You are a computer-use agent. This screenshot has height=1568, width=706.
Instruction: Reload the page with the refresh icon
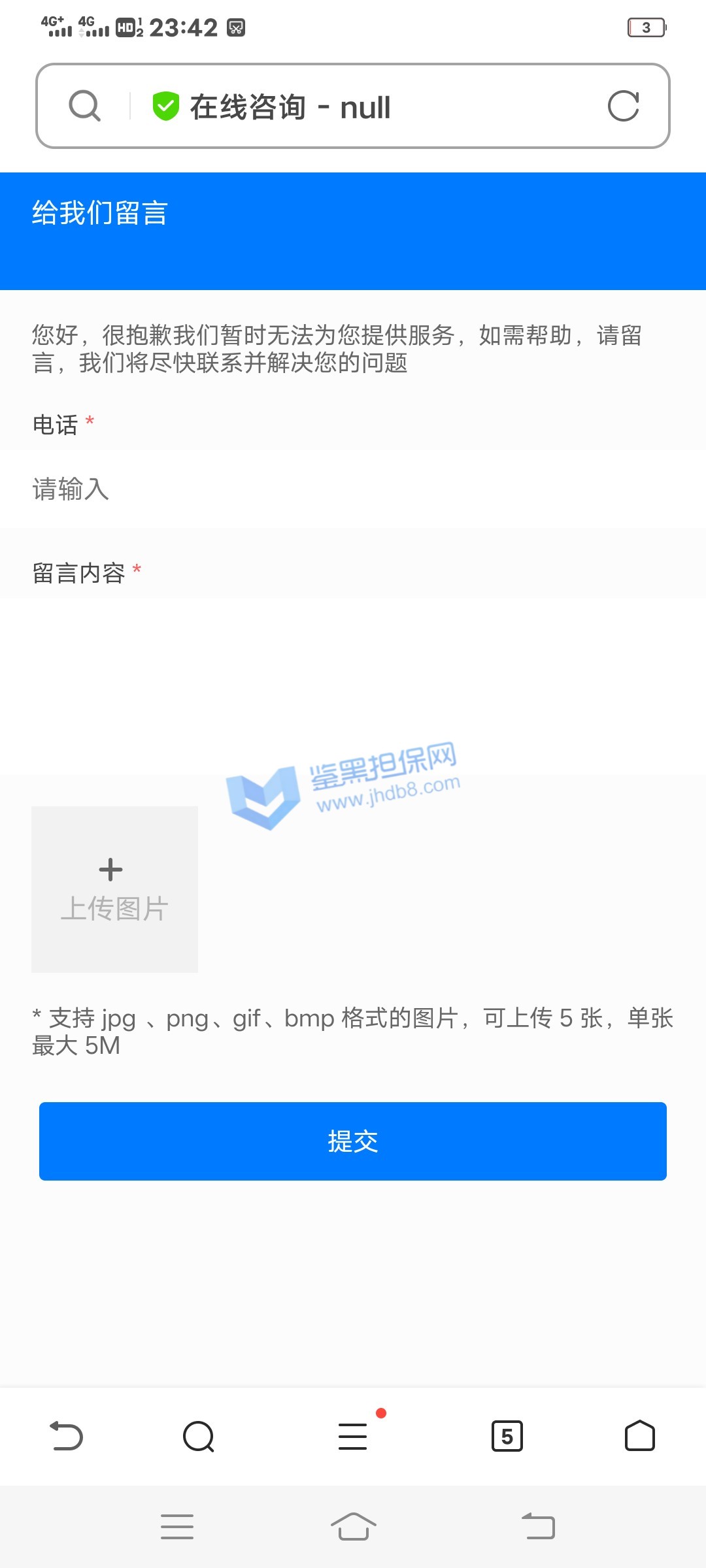pos(623,106)
